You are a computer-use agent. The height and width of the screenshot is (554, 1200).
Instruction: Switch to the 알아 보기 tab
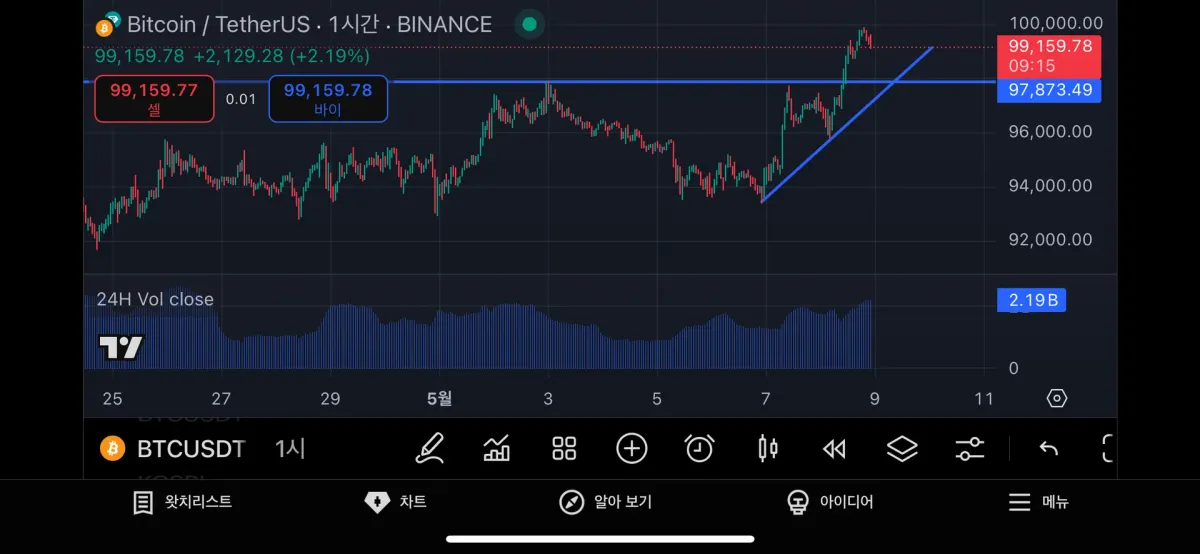[605, 502]
